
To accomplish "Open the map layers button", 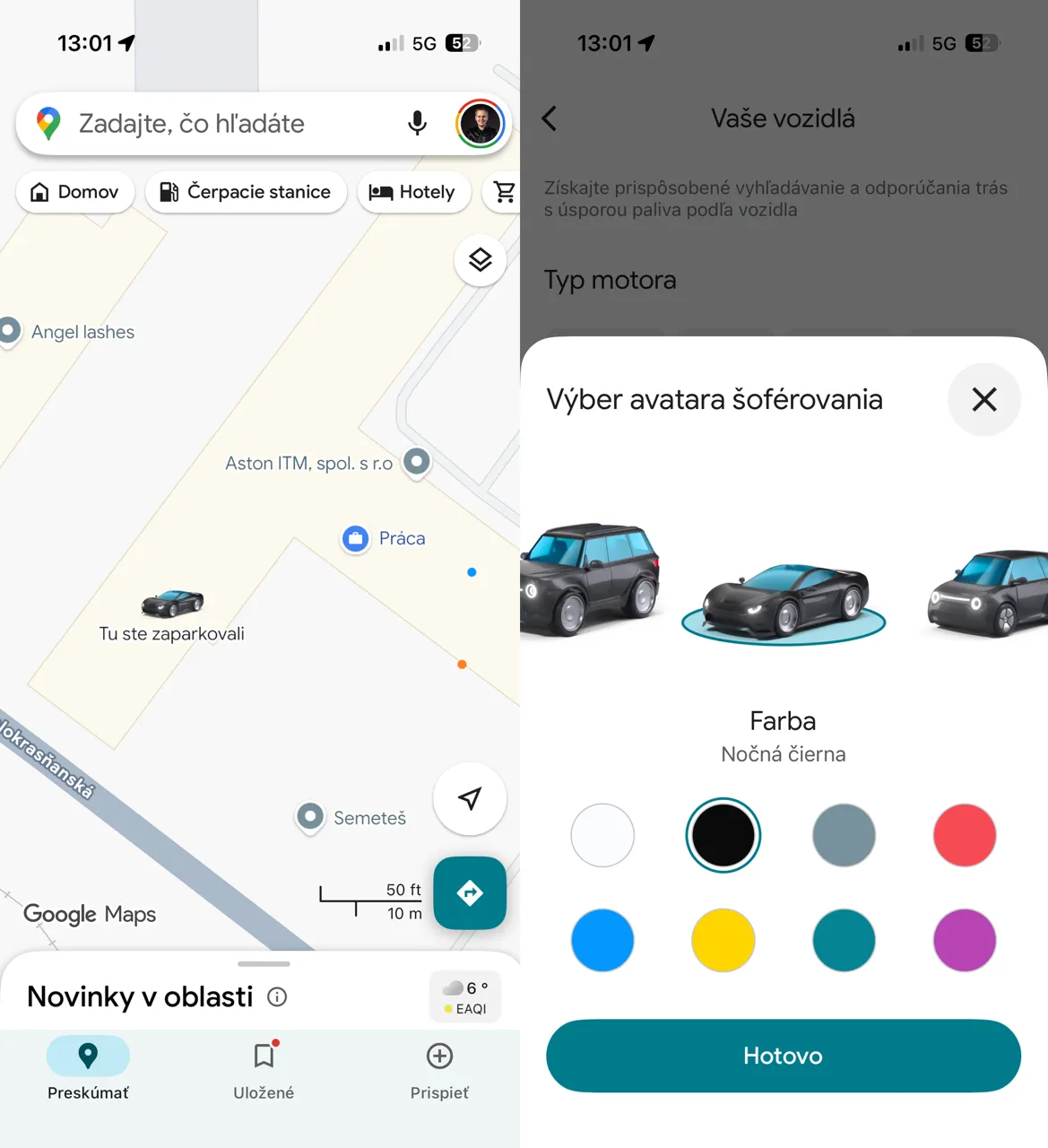I will 481,260.
